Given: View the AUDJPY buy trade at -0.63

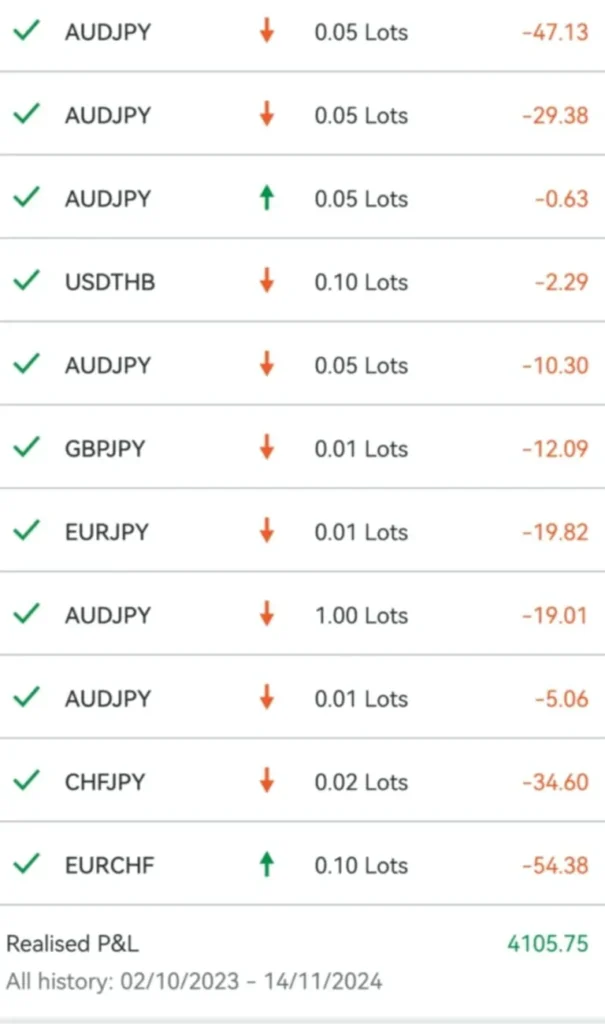Looking at the screenshot, I should point(302,197).
